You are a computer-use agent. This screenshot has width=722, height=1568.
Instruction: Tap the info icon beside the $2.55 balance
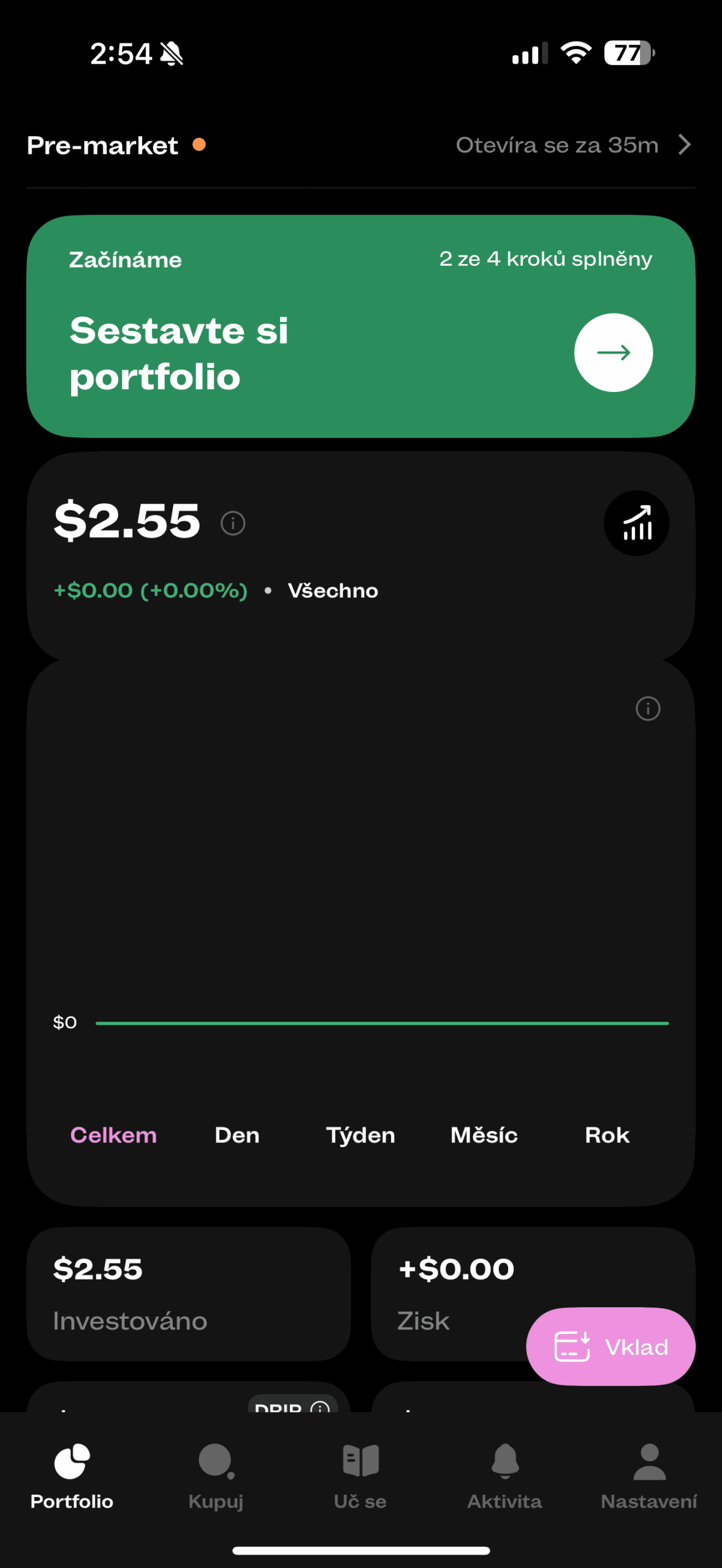(x=233, y=524)
